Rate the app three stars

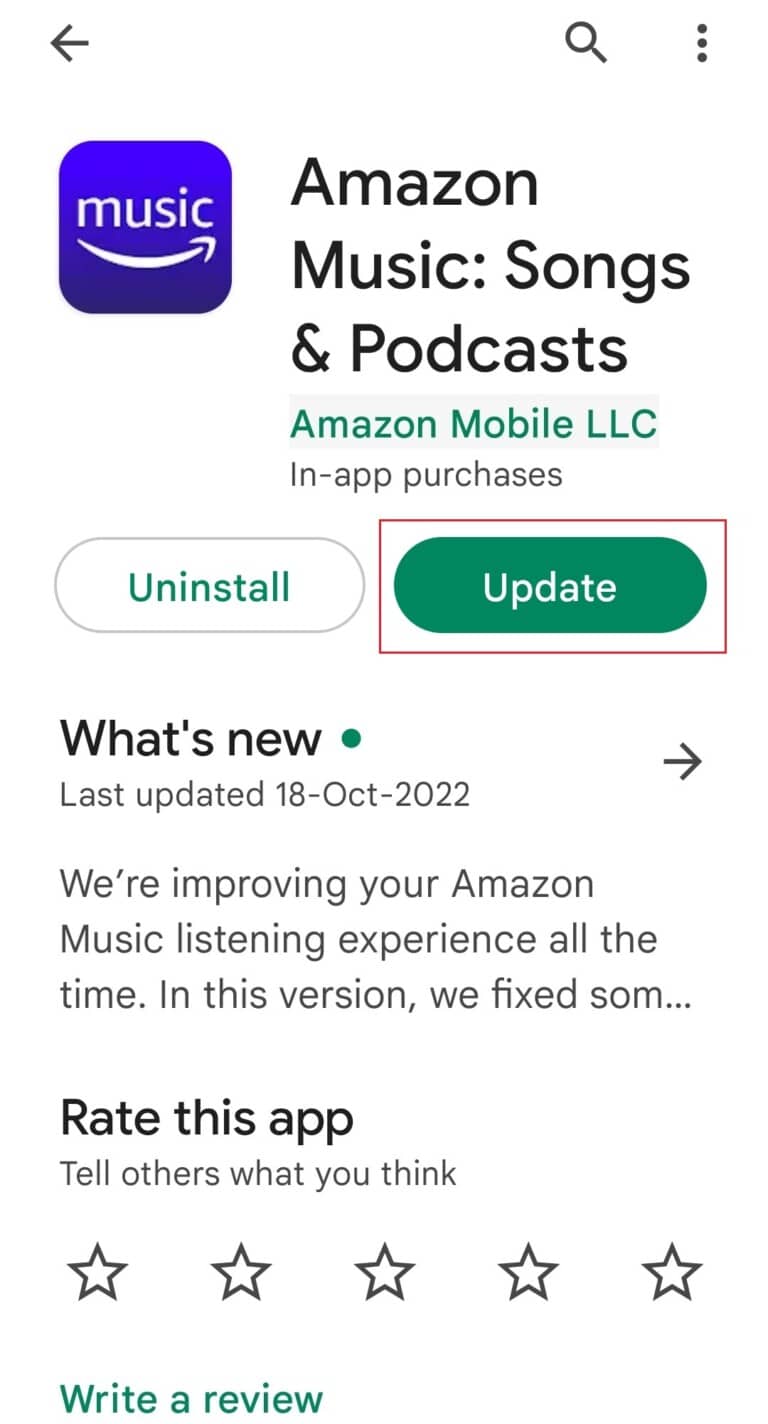pyautogui.click(x=384, y=1271)
